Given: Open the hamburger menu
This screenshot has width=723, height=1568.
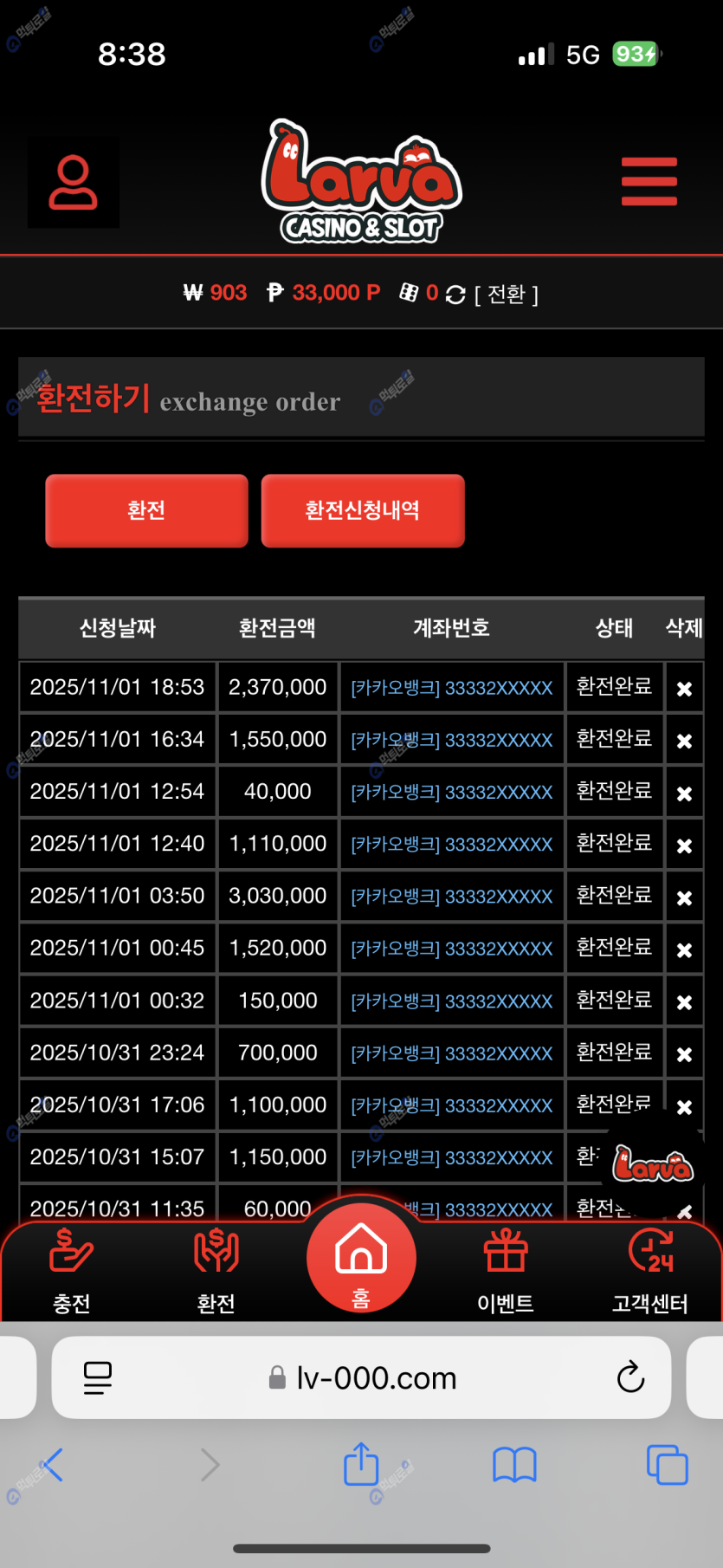Looking at the screenshot, I should pos(649,182).
